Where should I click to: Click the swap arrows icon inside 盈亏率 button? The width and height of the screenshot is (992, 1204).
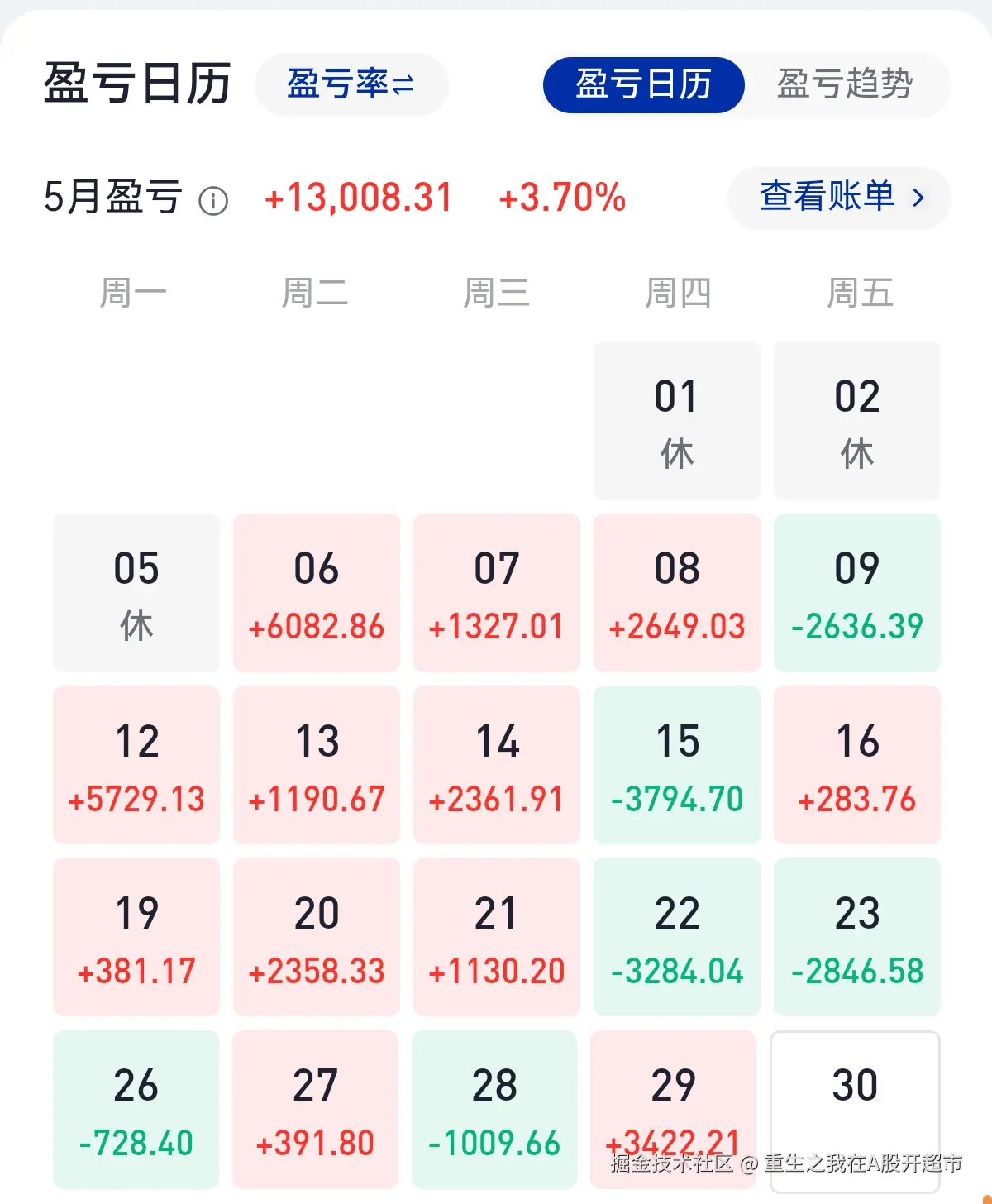403,84
